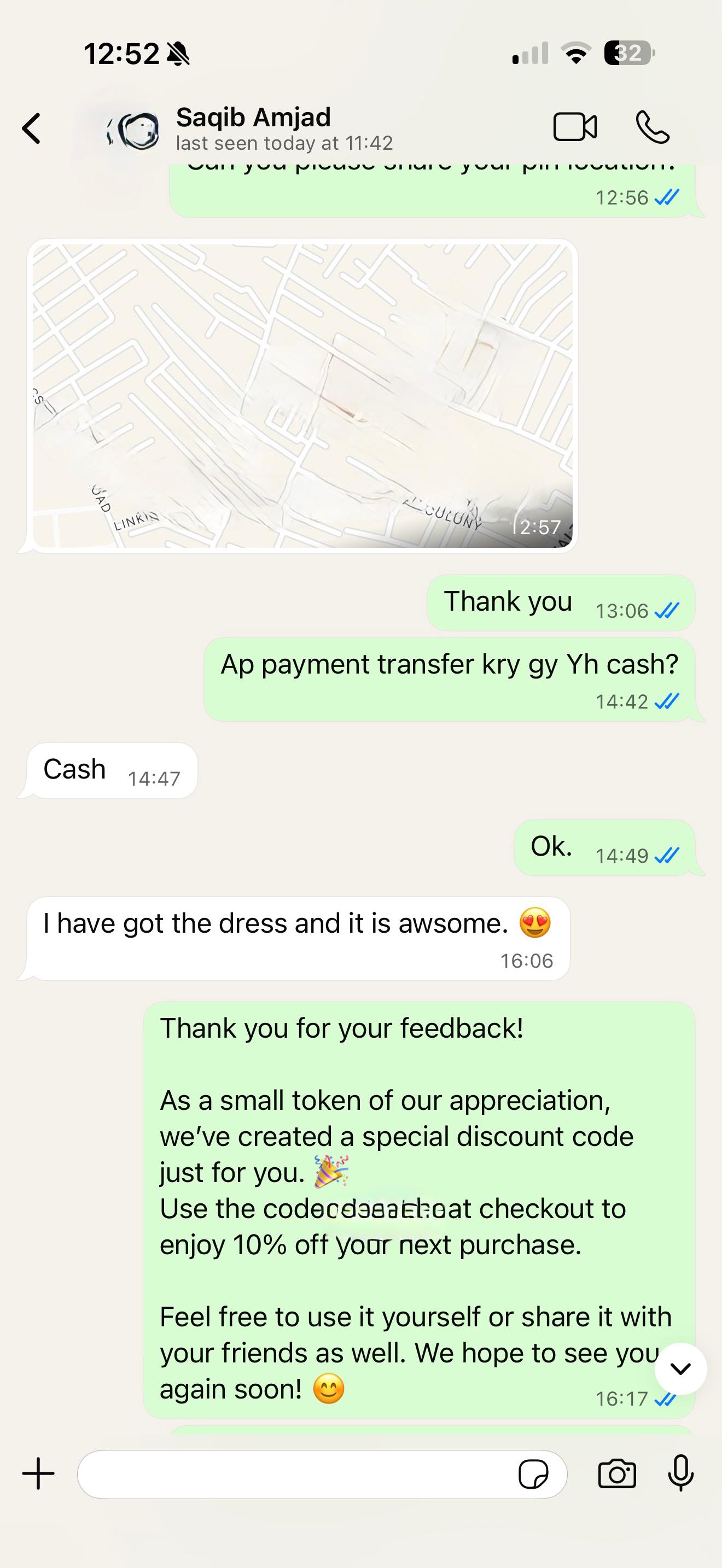Image resolution: width=722 pixels, height=1568 pixels.
Task: Start a video call with Saqib Amjad
Action: tap(574, 127)
